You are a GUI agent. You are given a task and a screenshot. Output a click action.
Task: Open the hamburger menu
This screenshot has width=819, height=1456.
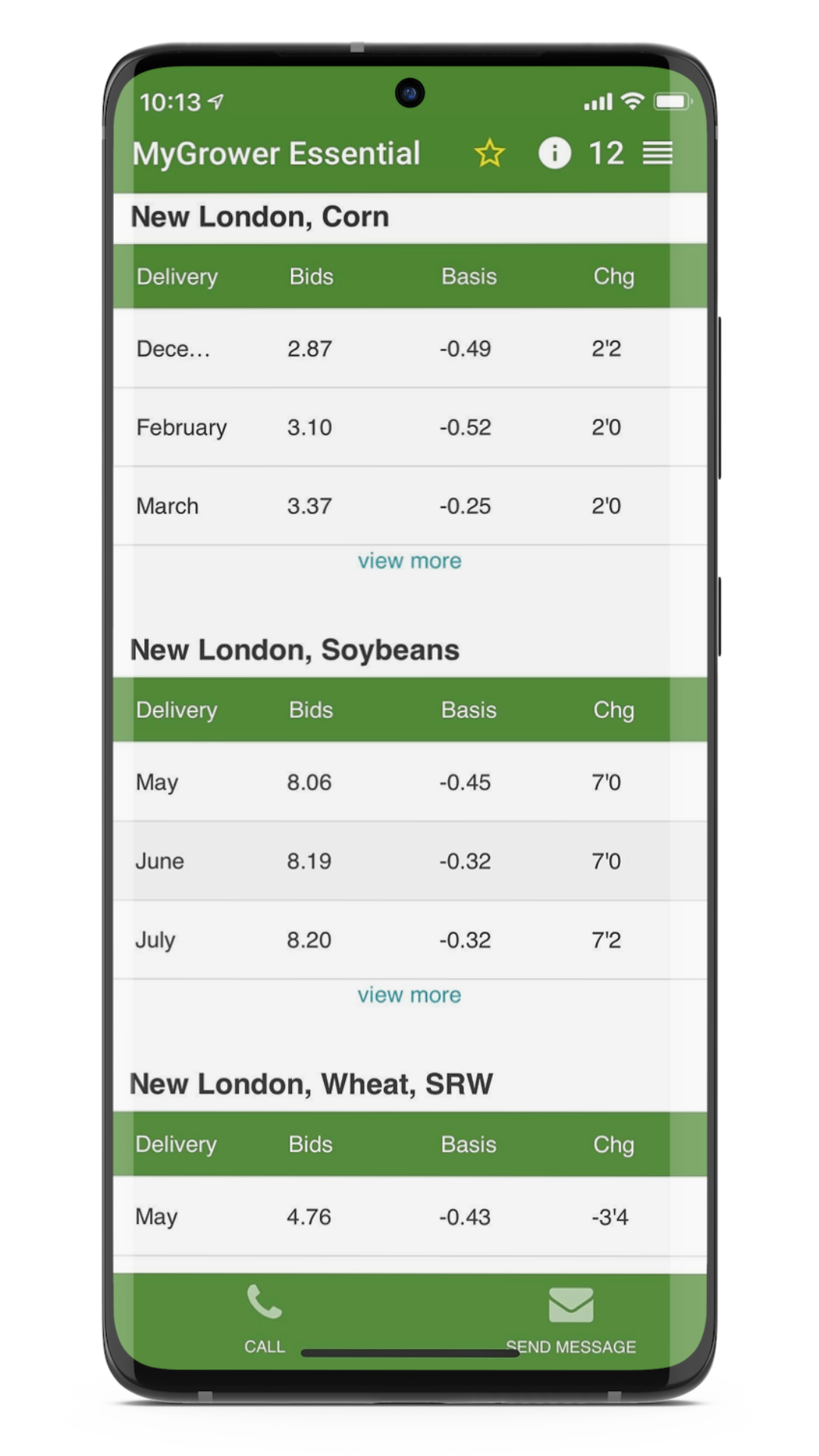[657, 153]
